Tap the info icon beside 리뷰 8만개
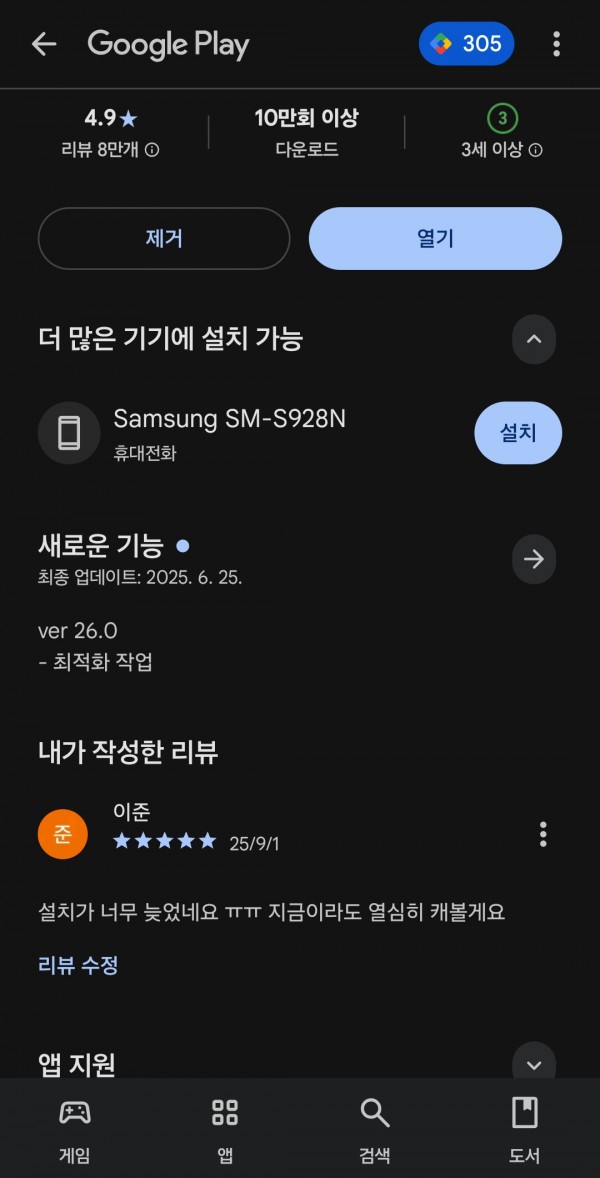Image resolution: width=600 pixels, height=1178 pixels. [152, 150]
